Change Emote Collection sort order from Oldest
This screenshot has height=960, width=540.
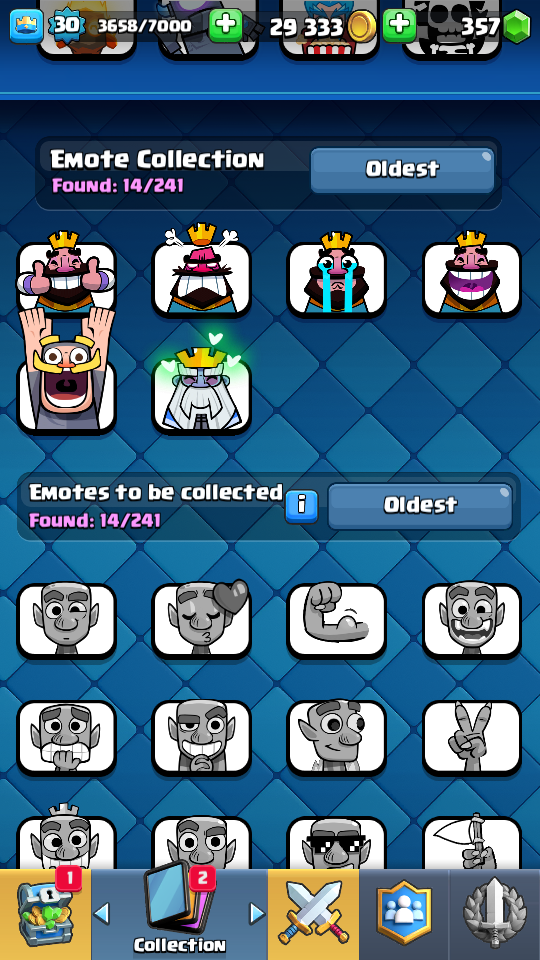point(402,170)
